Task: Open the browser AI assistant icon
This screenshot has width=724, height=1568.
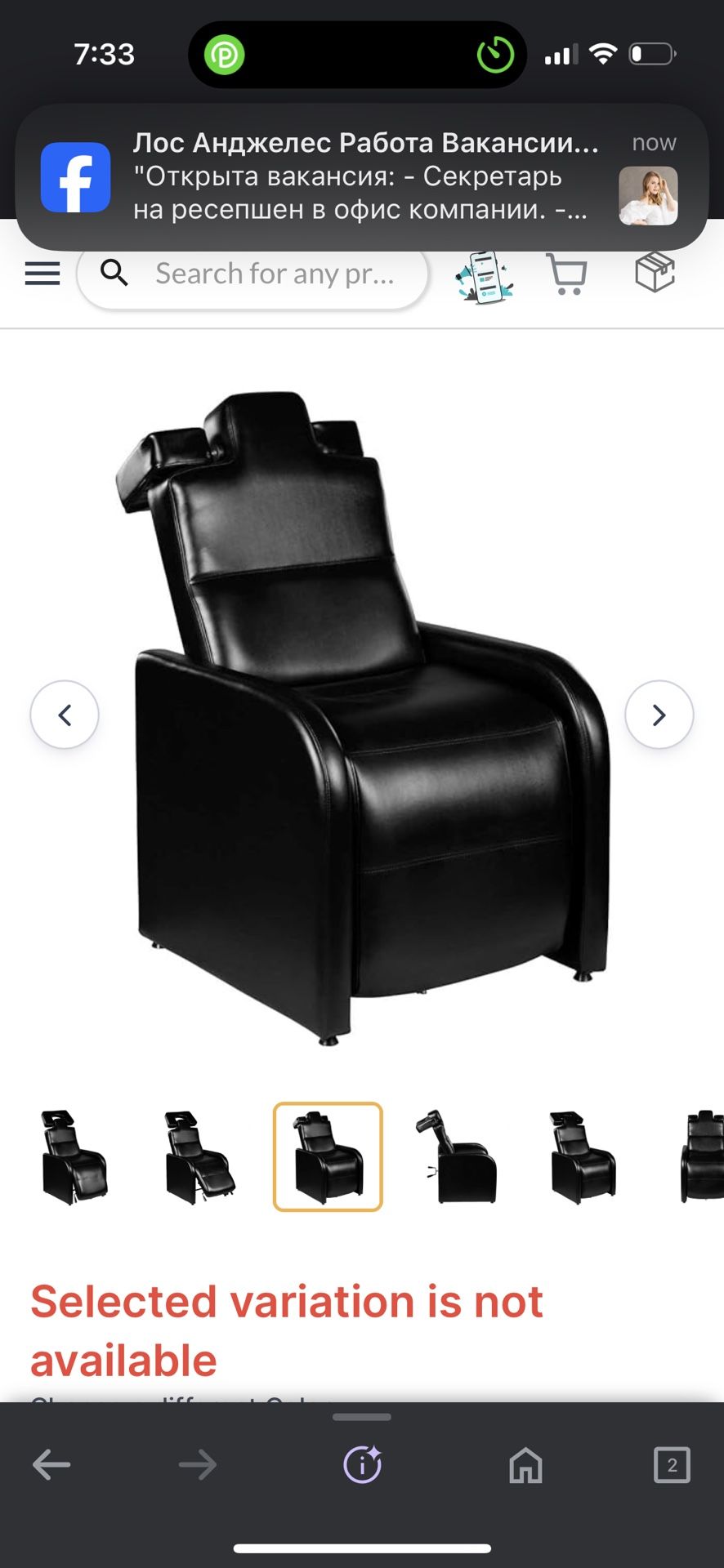Action: click(363, 1464)
